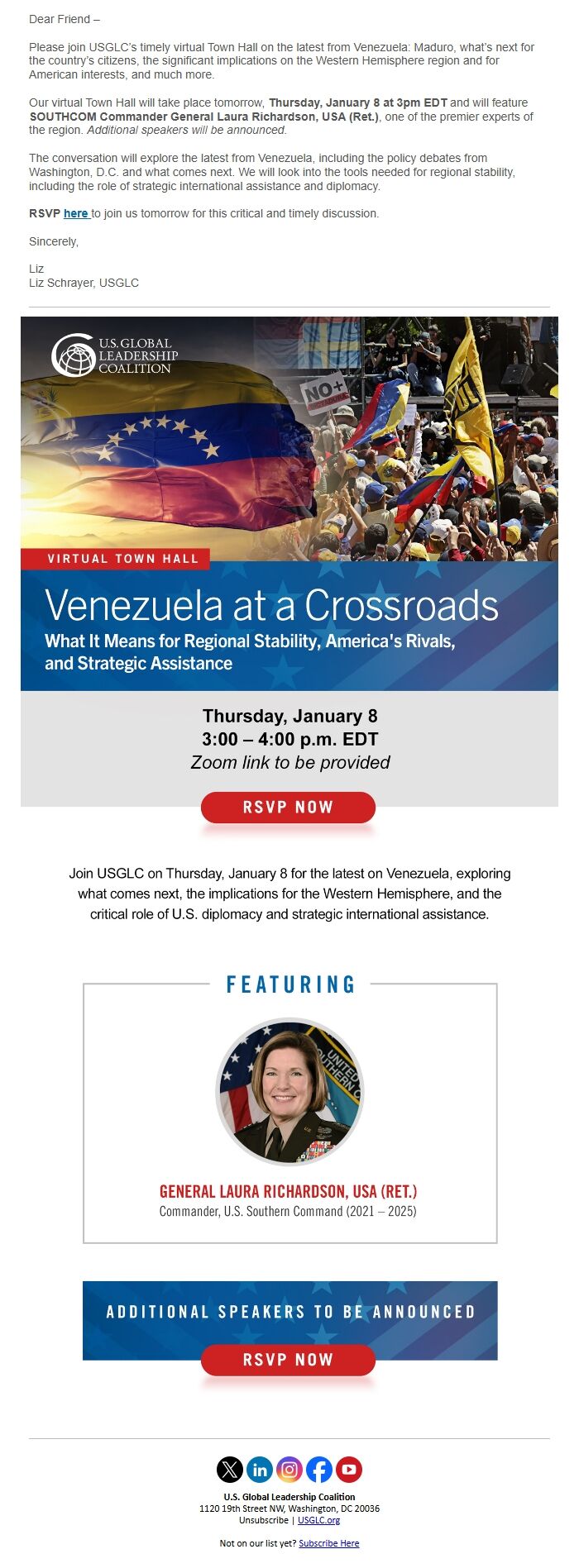
Task: Open the USGLC.org link
Action: coord(318,1520)
